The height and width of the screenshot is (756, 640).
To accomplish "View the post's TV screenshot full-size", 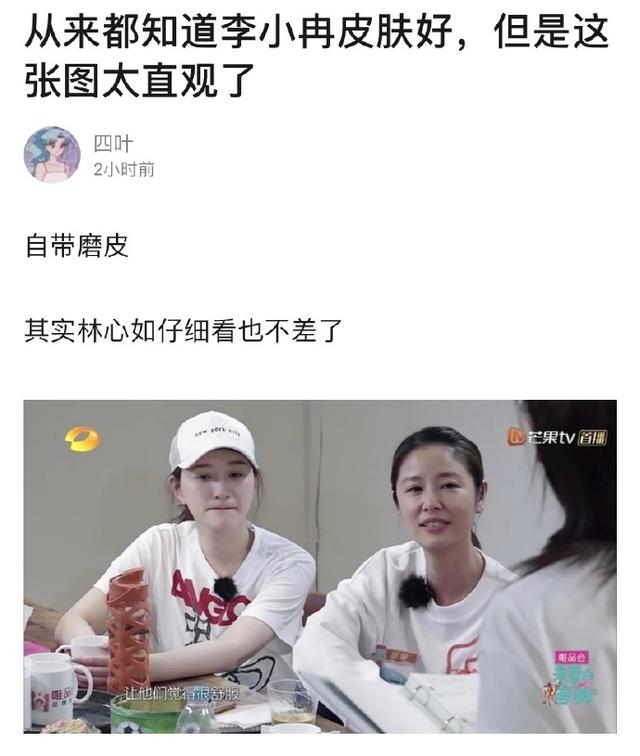I will point(320,566).
